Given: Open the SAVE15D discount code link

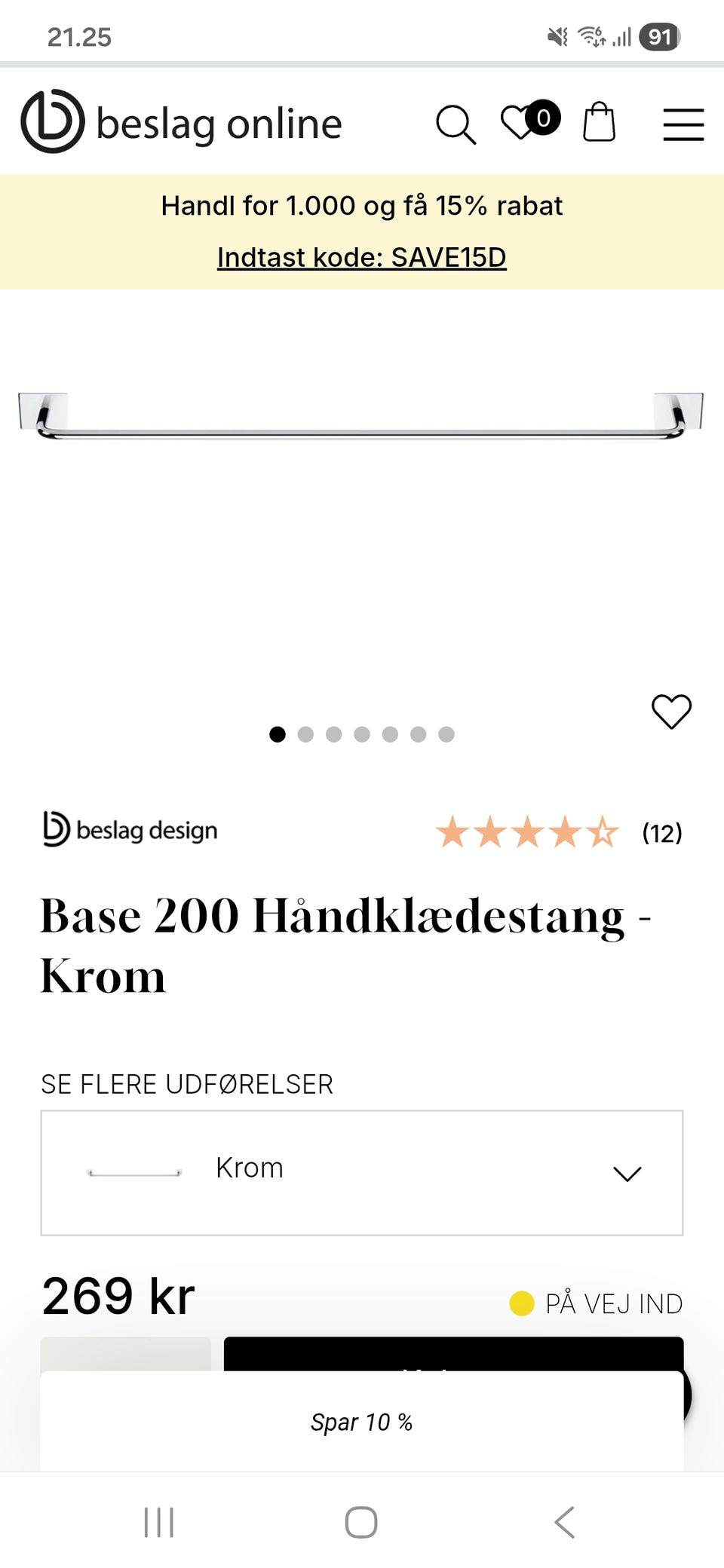Looking at the screenshot, I should pyautogui.click(x=361, y=256).
